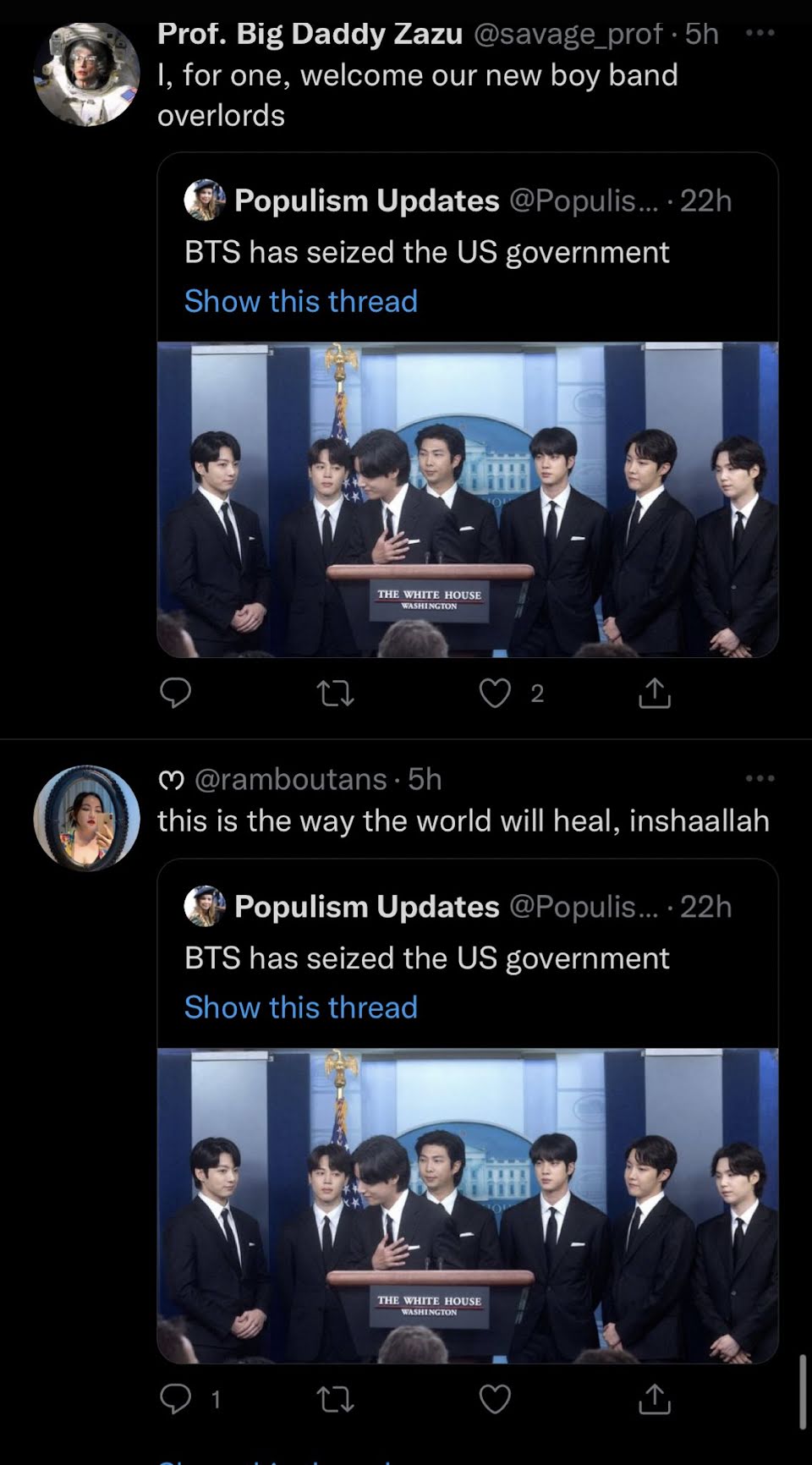Share savage_prof's tweet
Viewport: 812px width, 1465px height.
(654, 694)
